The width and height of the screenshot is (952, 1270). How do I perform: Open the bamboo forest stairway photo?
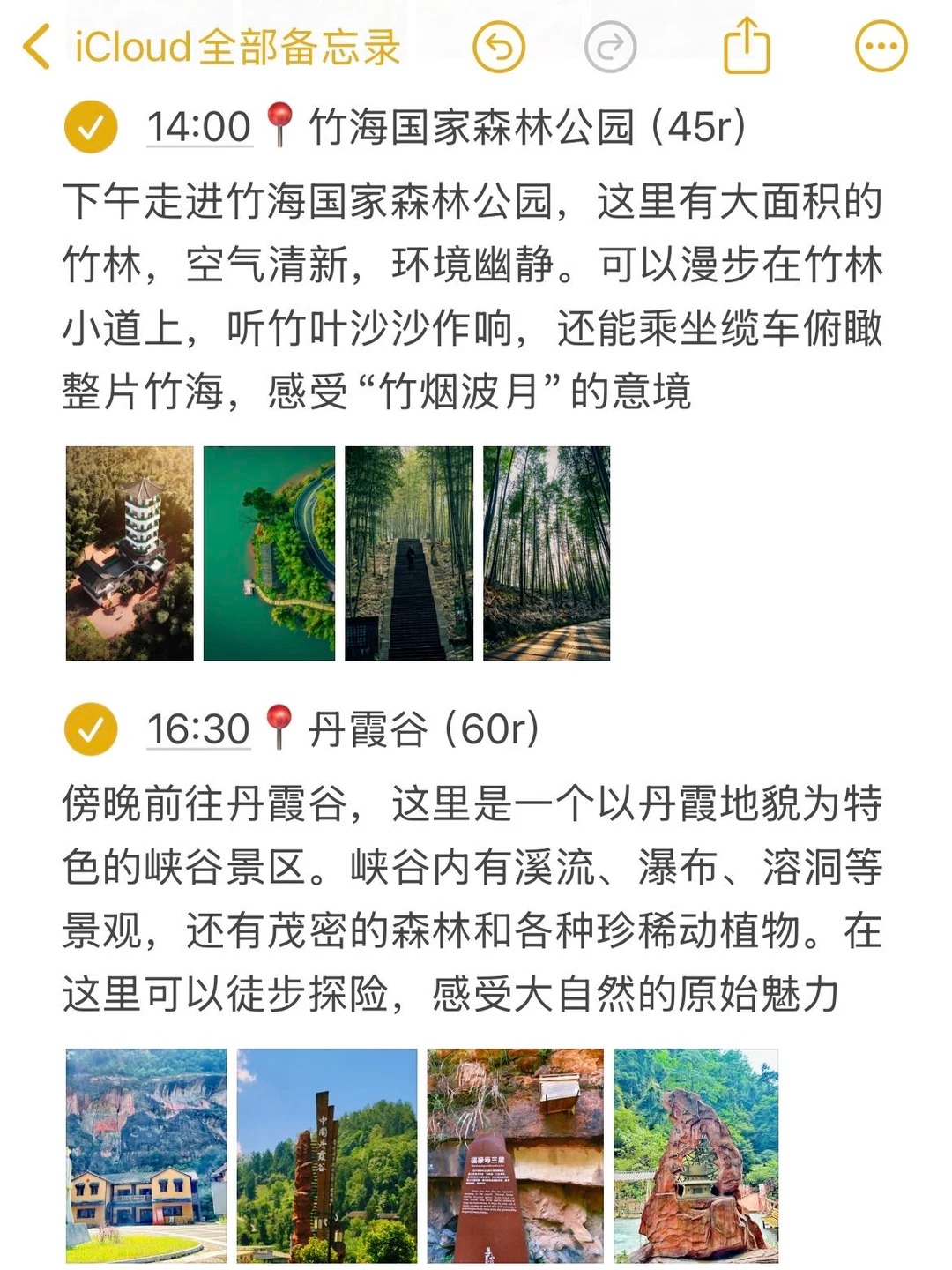click(x=409, y=553)
